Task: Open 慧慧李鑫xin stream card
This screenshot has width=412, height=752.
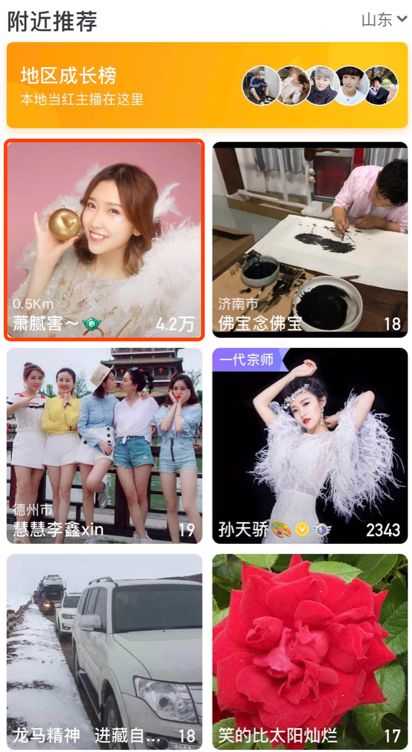Action: point(105,446)
